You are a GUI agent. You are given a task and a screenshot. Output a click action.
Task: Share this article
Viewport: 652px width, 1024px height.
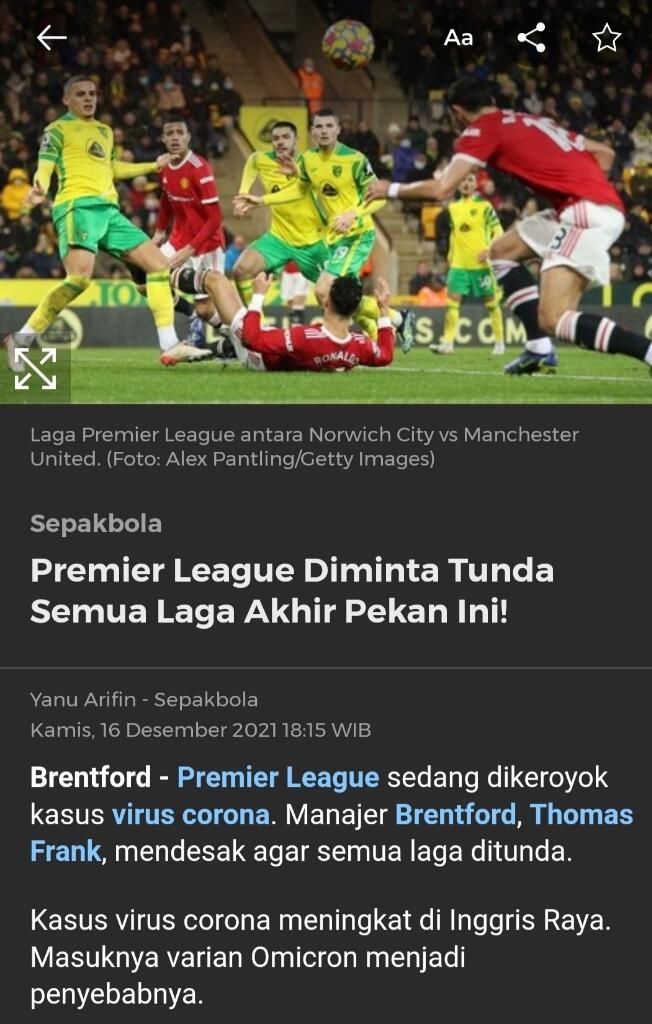point(531,38)
